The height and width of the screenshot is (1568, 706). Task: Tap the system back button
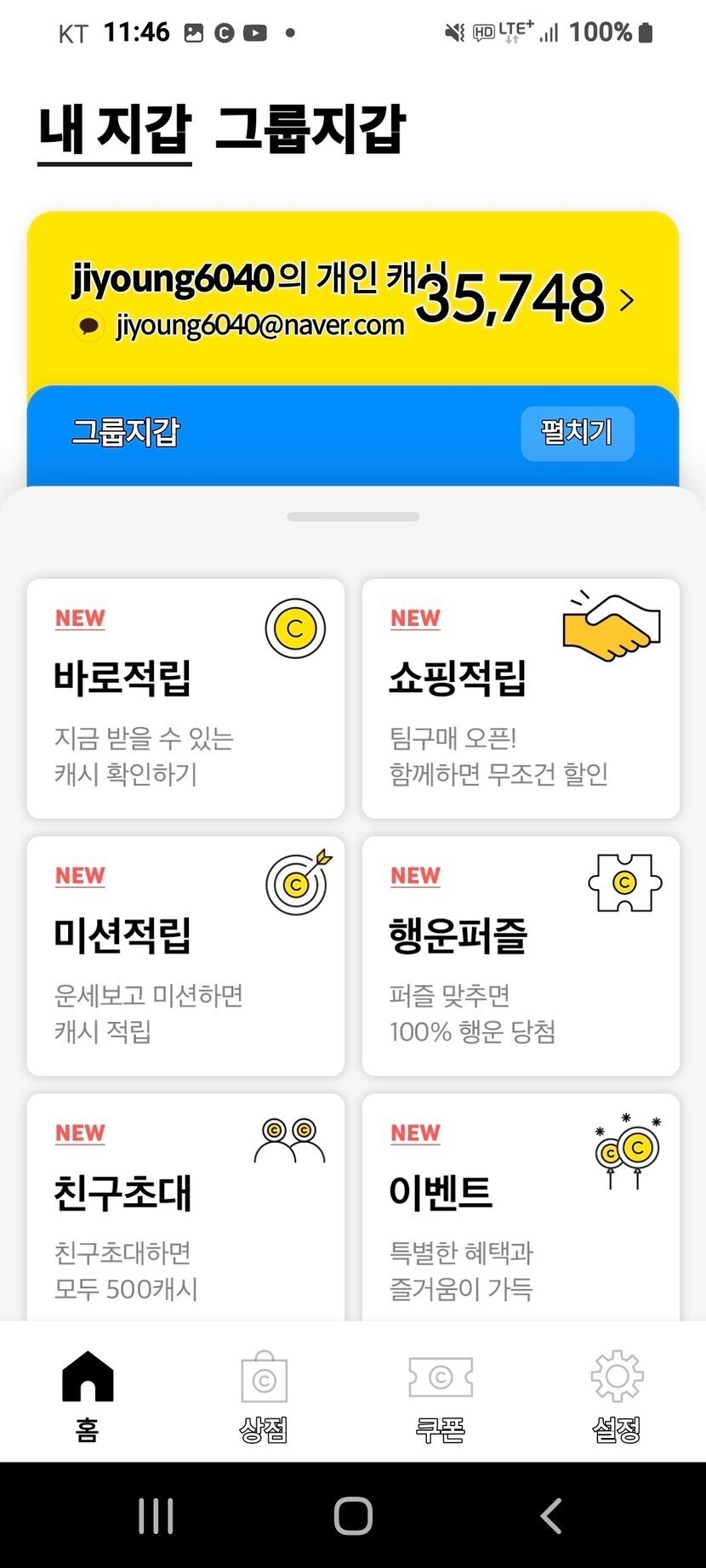pyautogui.click(x=551, y=1515)
